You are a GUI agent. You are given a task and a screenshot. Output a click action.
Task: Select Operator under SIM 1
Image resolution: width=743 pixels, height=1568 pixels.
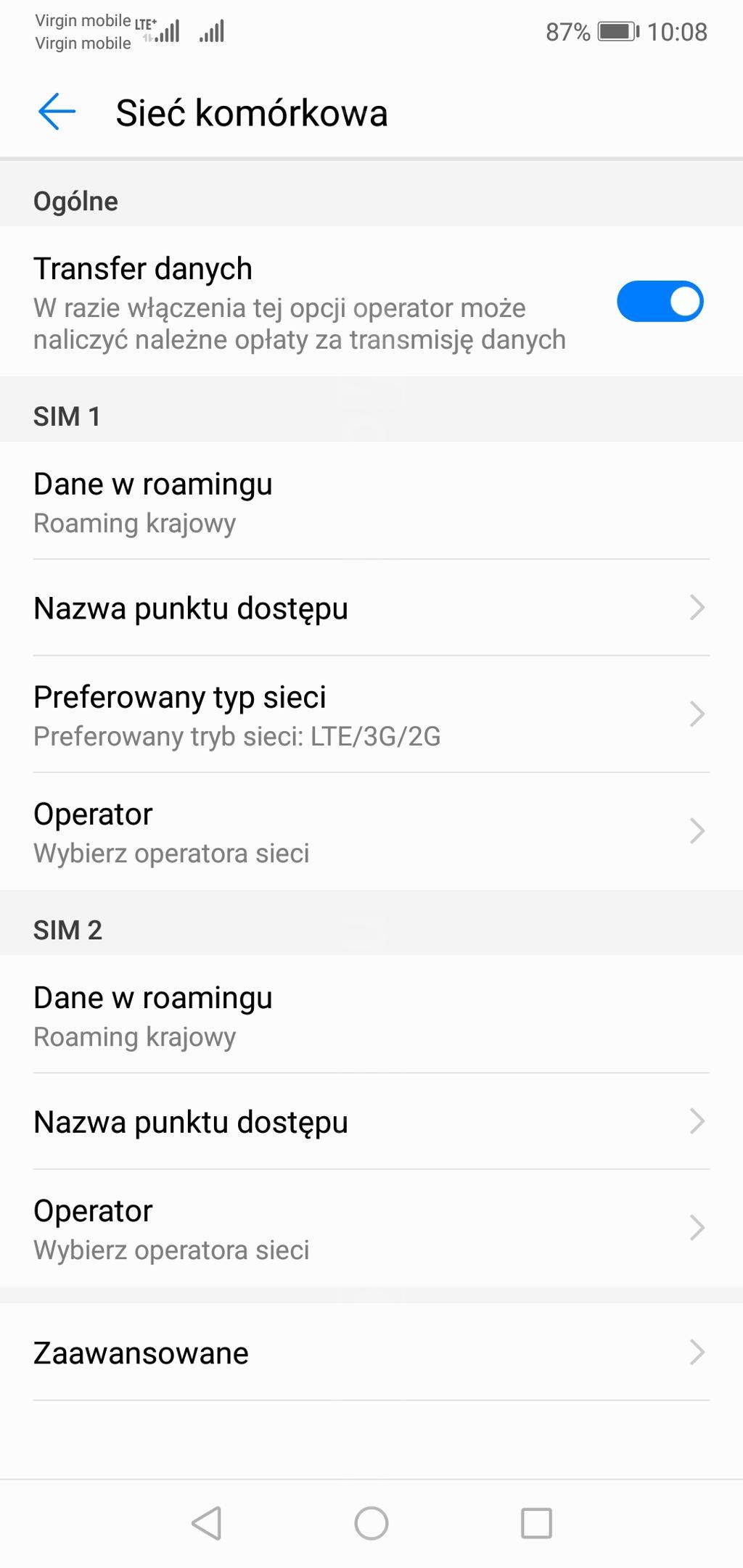(370, 832)
